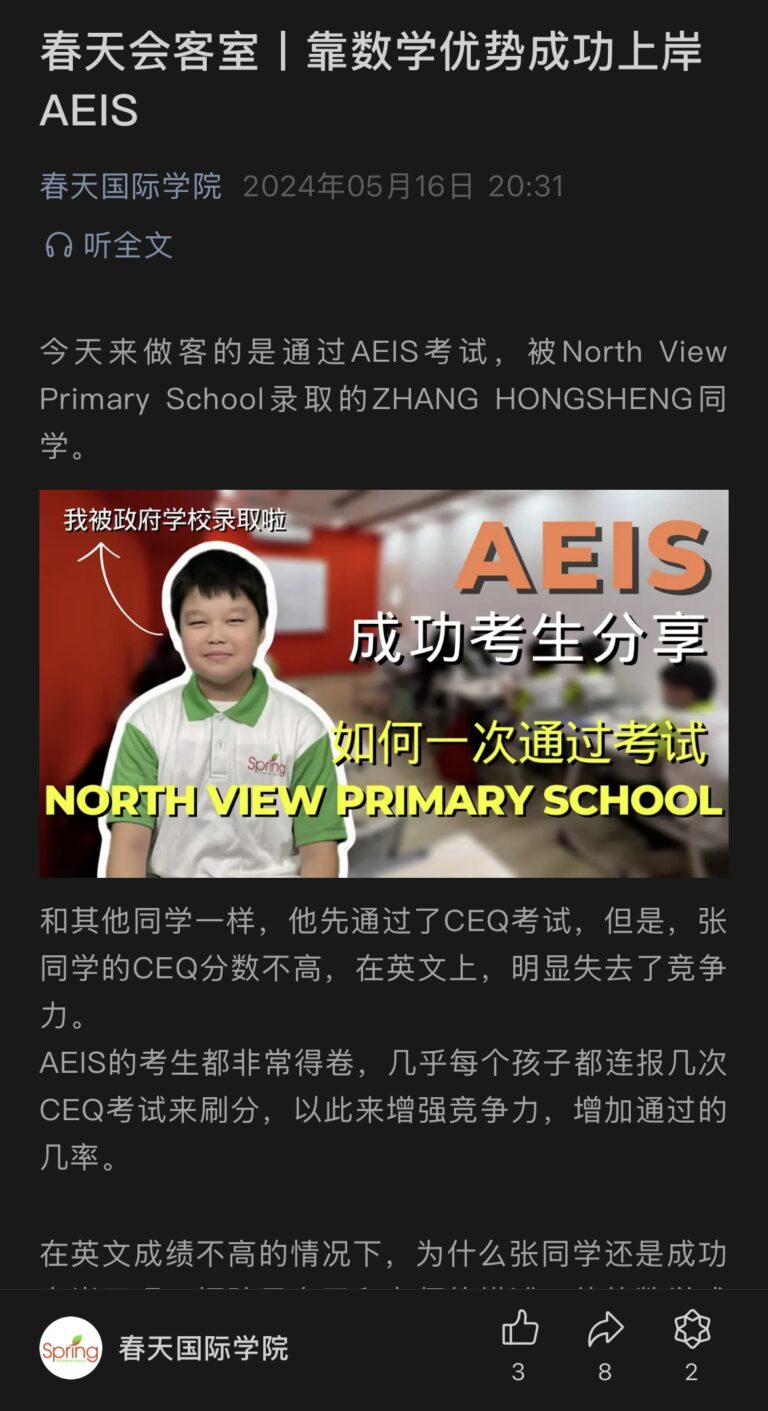Like this article with the thumbs-up icon
This screenshot has width=768, height=1411.
pyautogui.click(x=519, y=1331)
